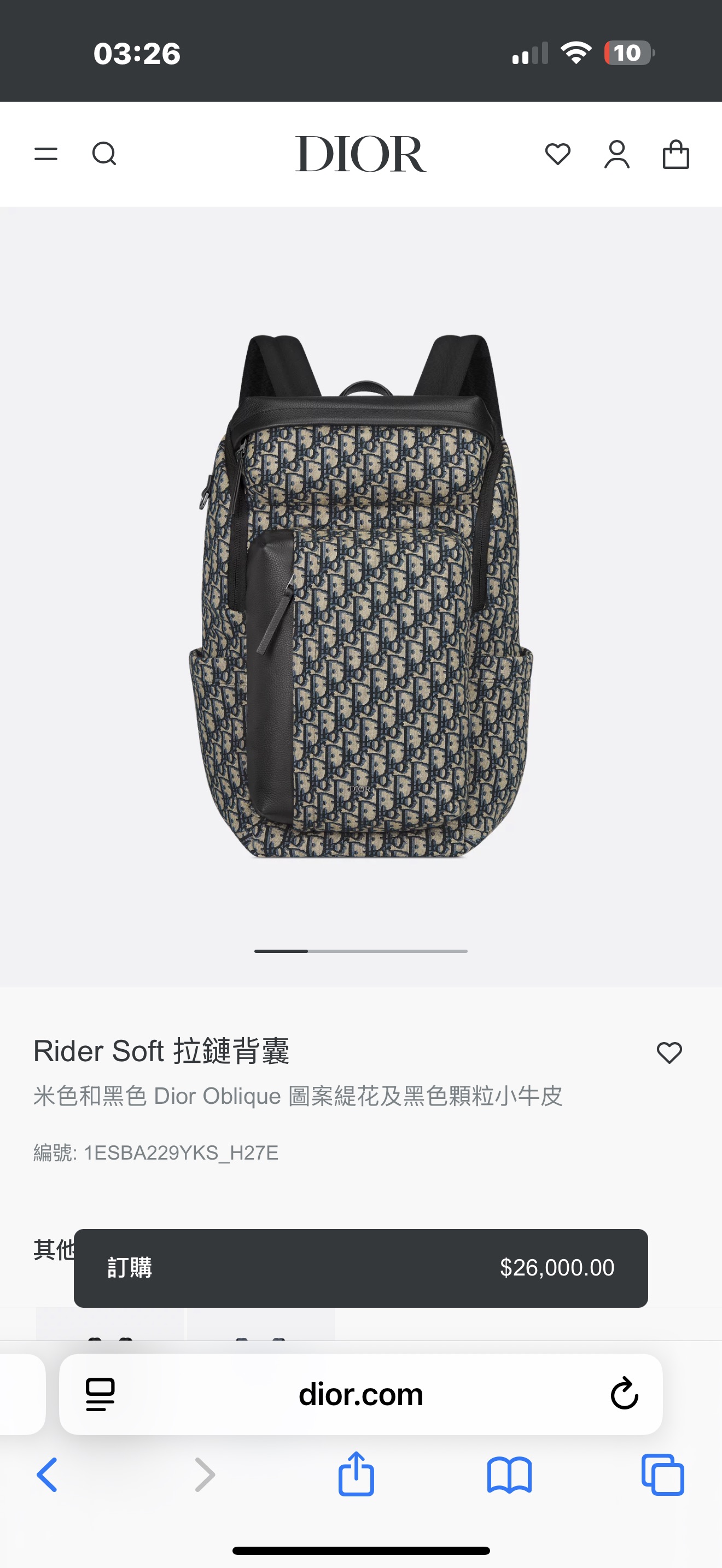This screenshot has height=1568, width=722.
Task: View the backpack product image
Action: tap(360, 596)
